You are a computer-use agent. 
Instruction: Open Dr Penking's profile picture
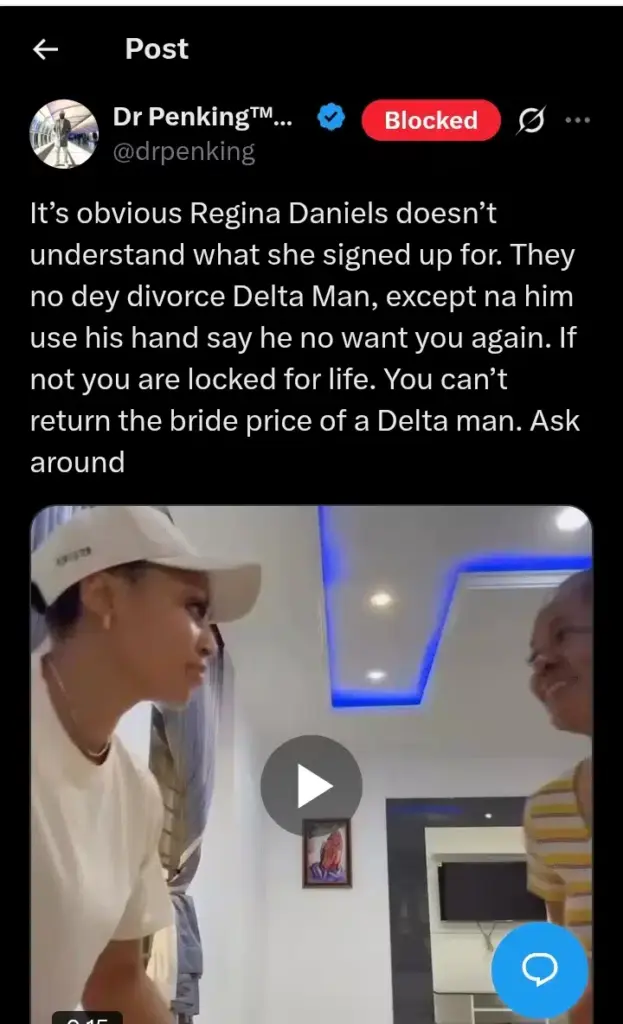point(65,134)
